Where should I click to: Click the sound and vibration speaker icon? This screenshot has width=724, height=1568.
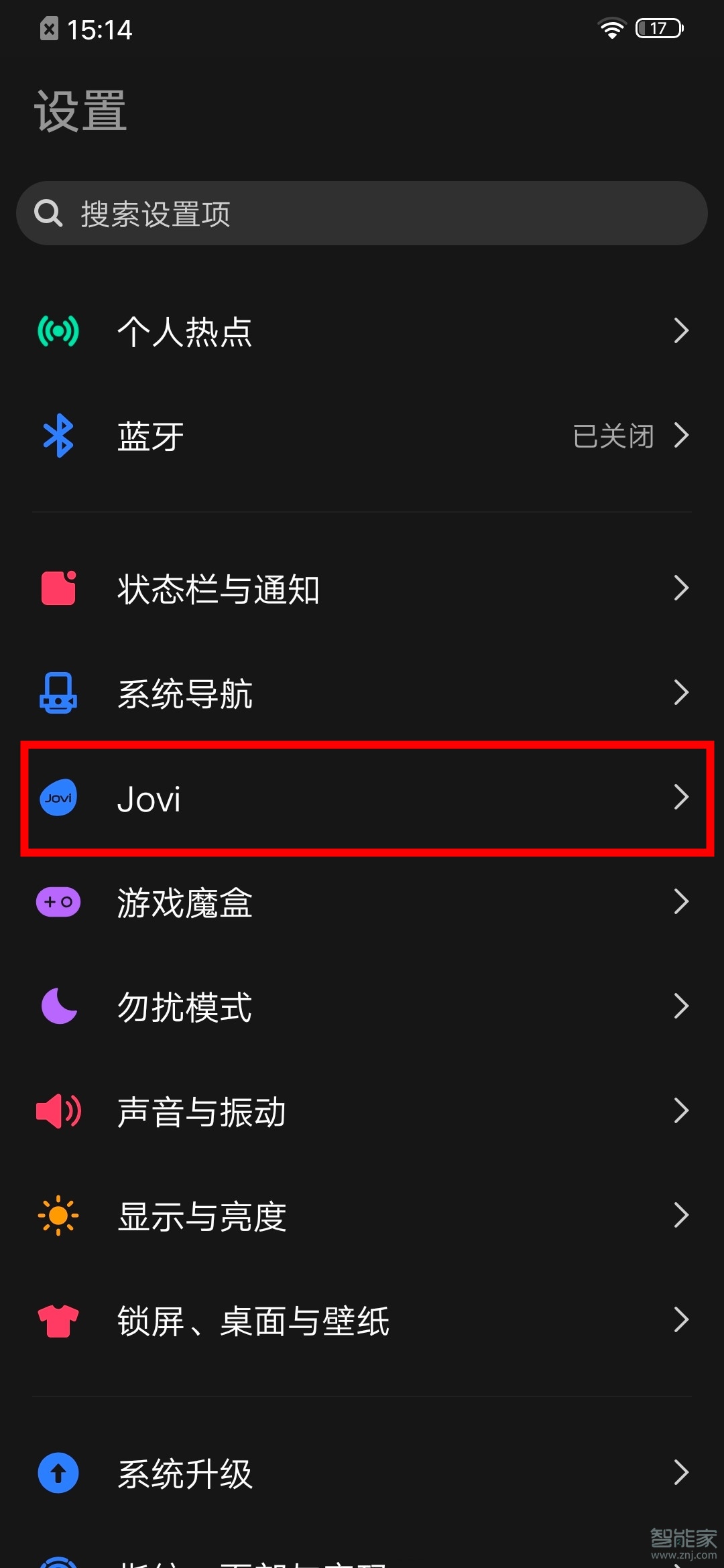[x=58, y=1110]
